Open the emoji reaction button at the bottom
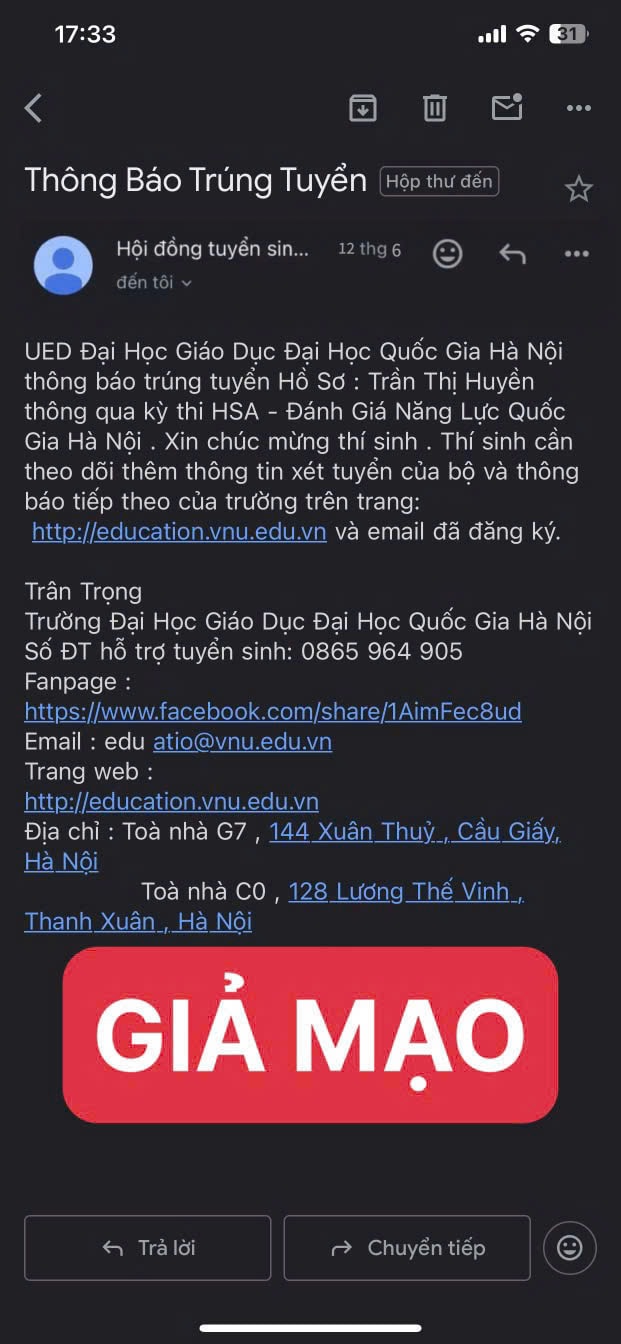 [570, 1247]
